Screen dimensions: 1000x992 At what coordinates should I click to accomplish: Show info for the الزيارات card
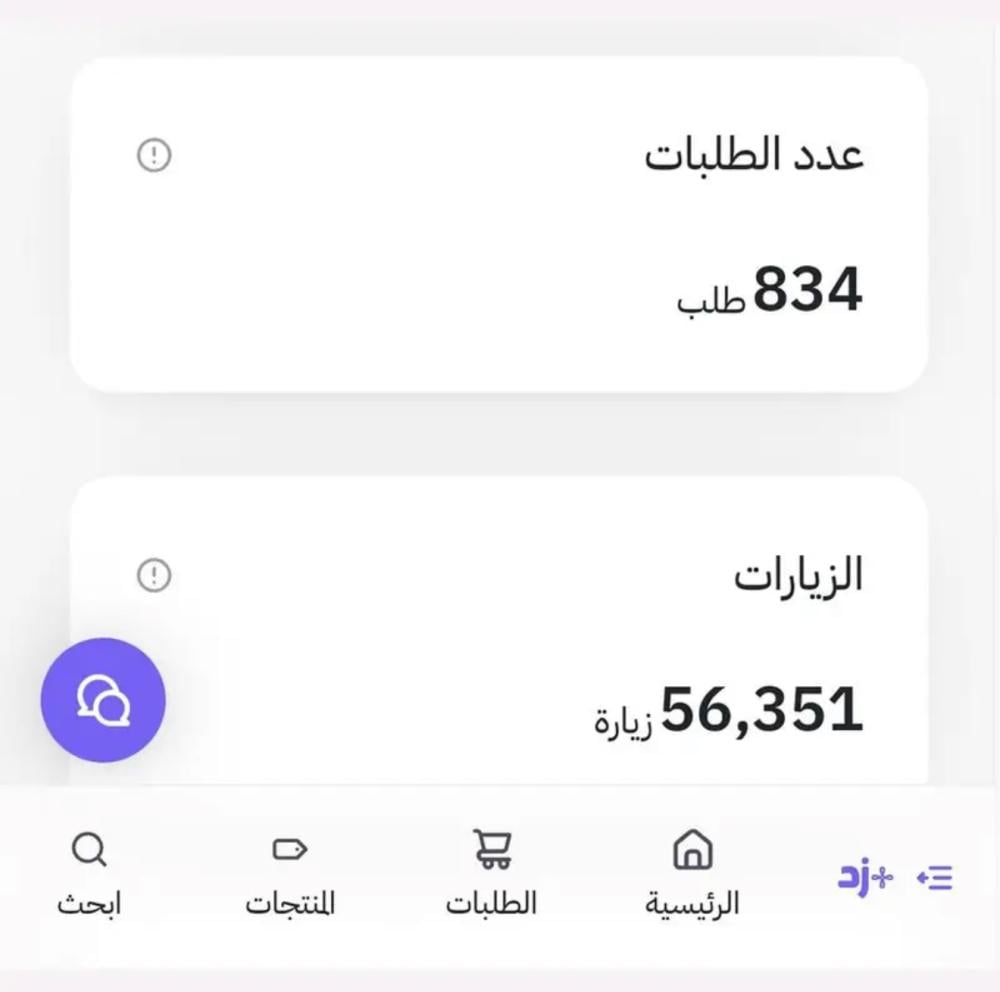tap(154, 575)
